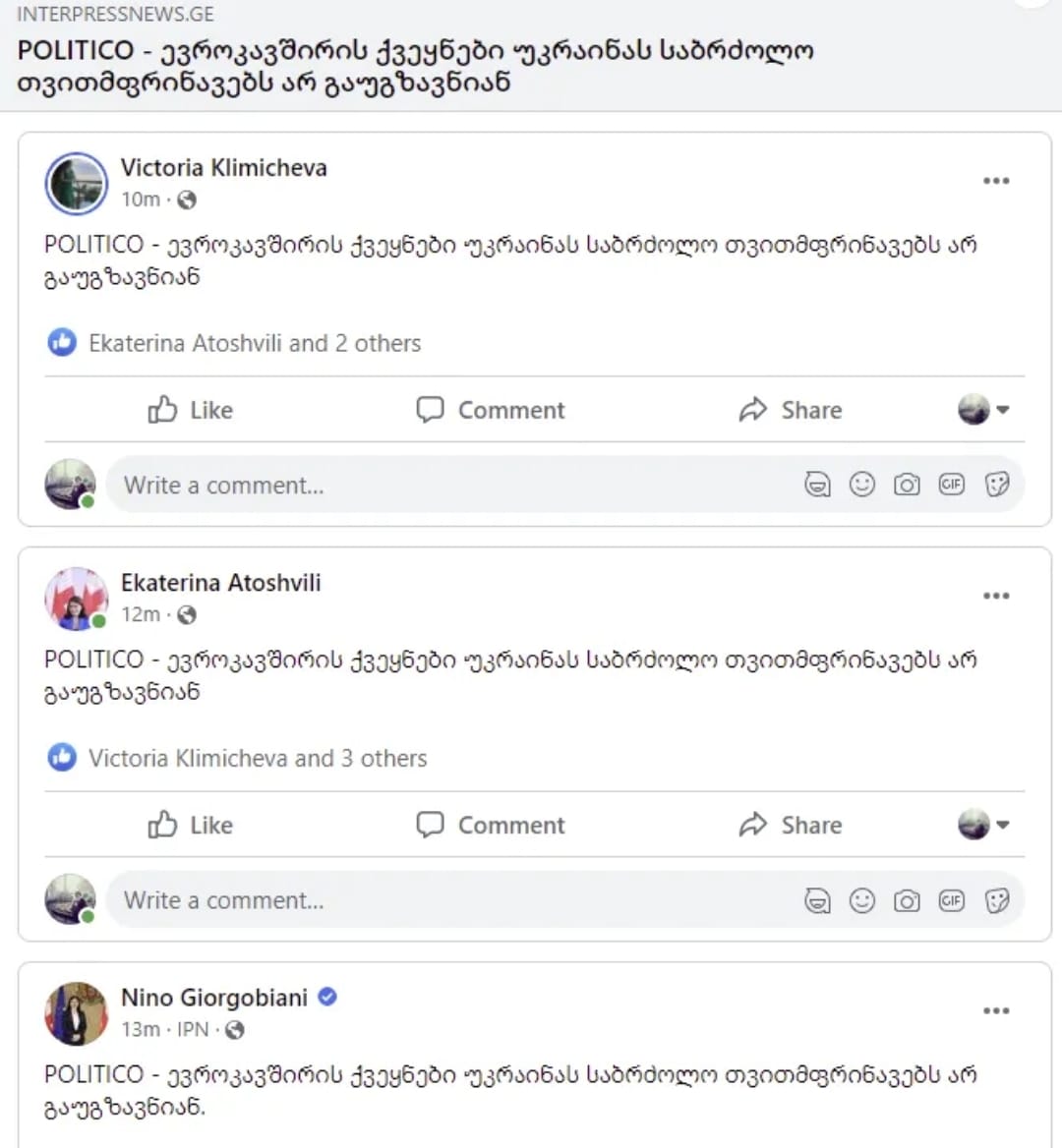Open Victoria Klimicheva's profile name
The width and height of the screenshot is (1062, 1148).
coord(223,168)
